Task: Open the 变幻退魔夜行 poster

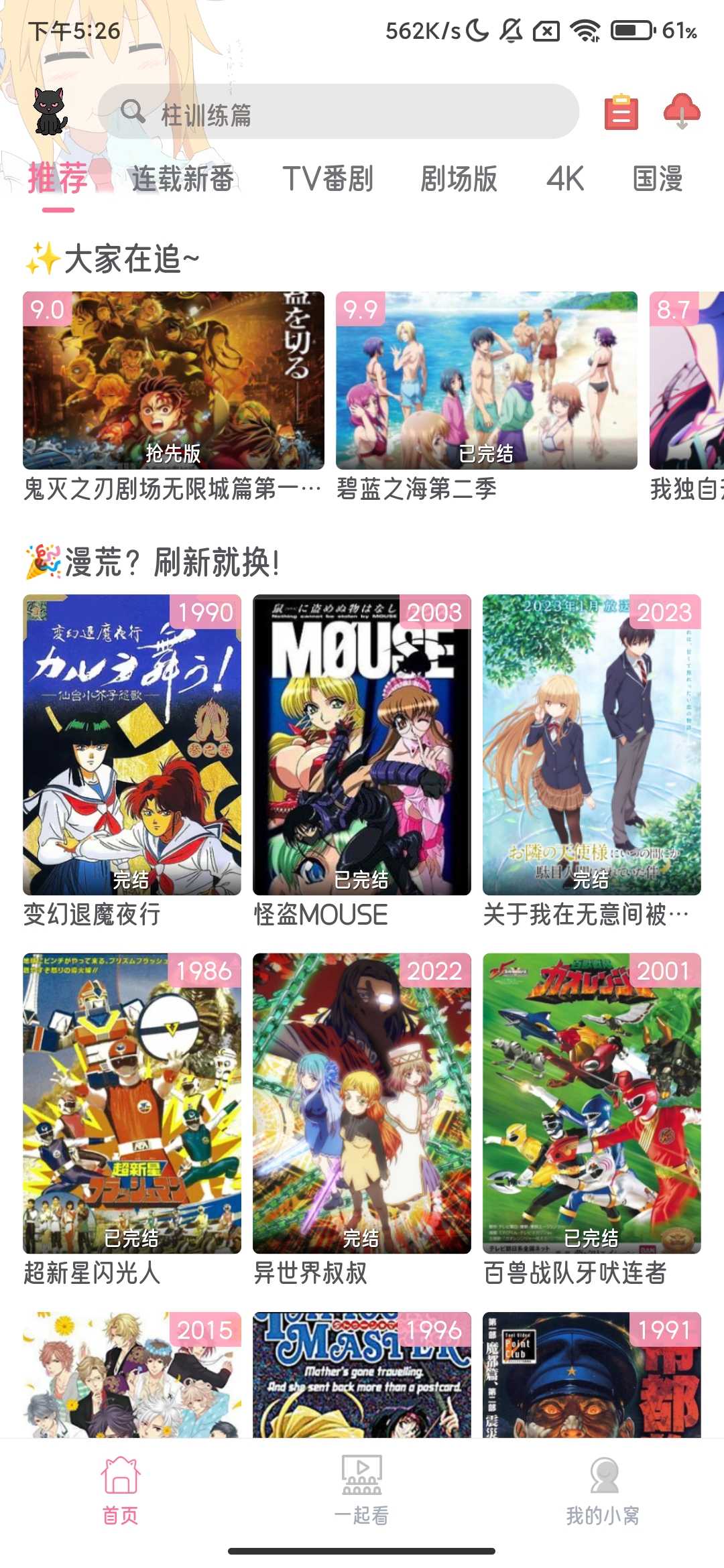Action: [132, 744]
